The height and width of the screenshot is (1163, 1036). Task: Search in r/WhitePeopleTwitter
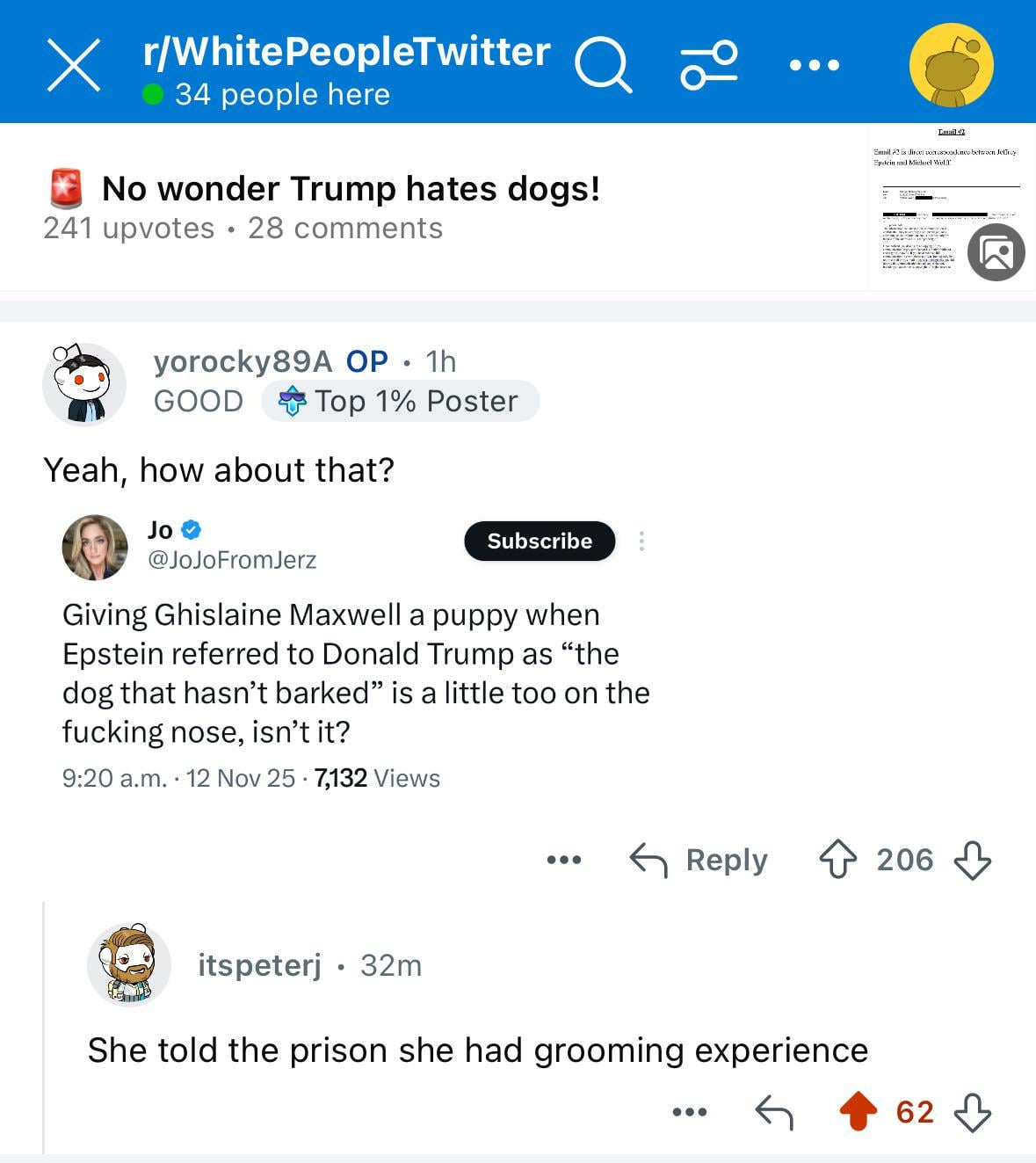(x=603, y=65)
